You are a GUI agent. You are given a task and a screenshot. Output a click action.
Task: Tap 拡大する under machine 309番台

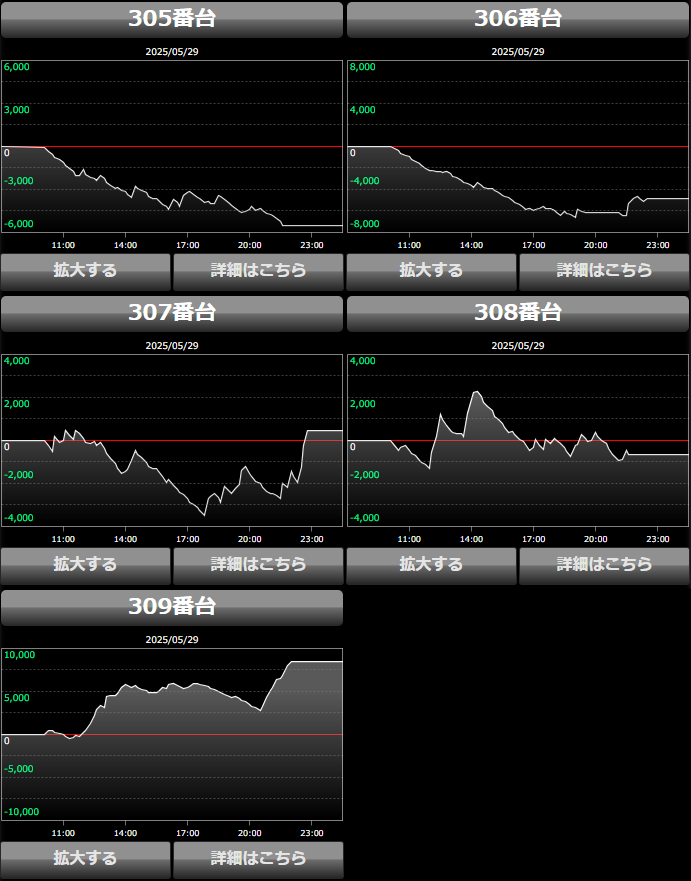(86, 858)
